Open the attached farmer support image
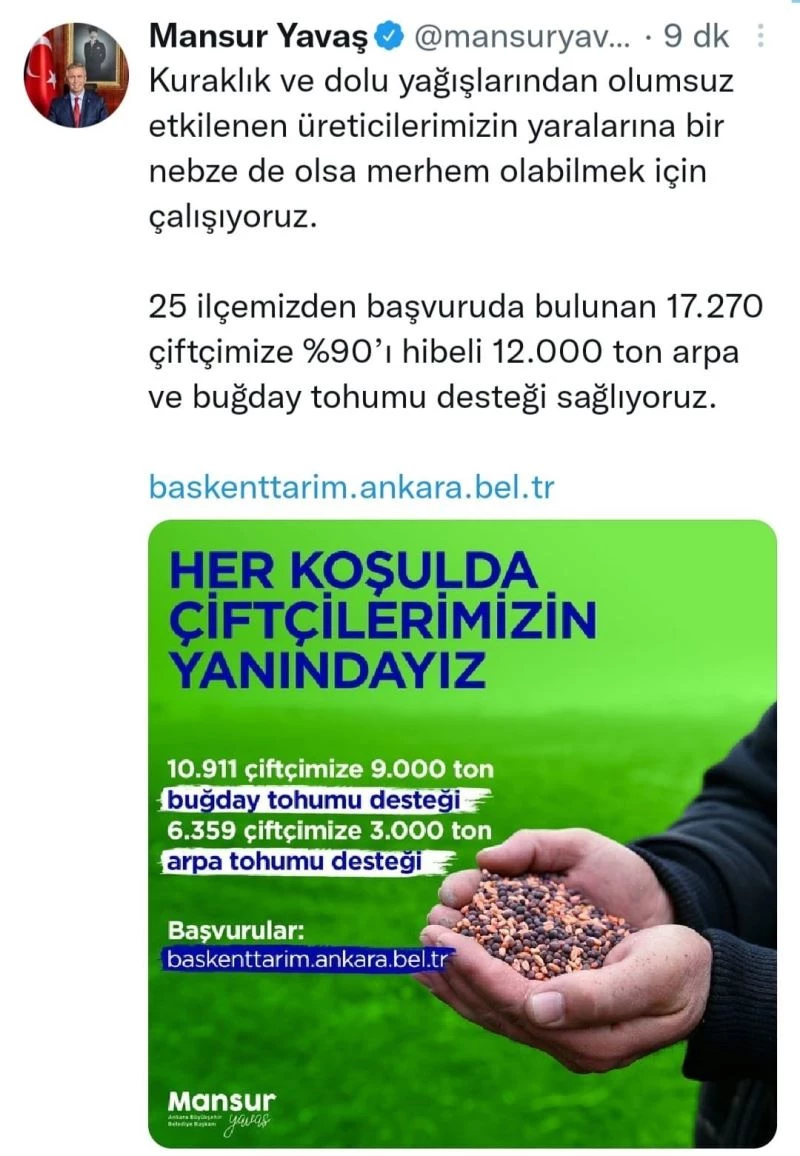Image resolution: width=800 pixels, height=1156 pixels. click(x=462, y=832)
